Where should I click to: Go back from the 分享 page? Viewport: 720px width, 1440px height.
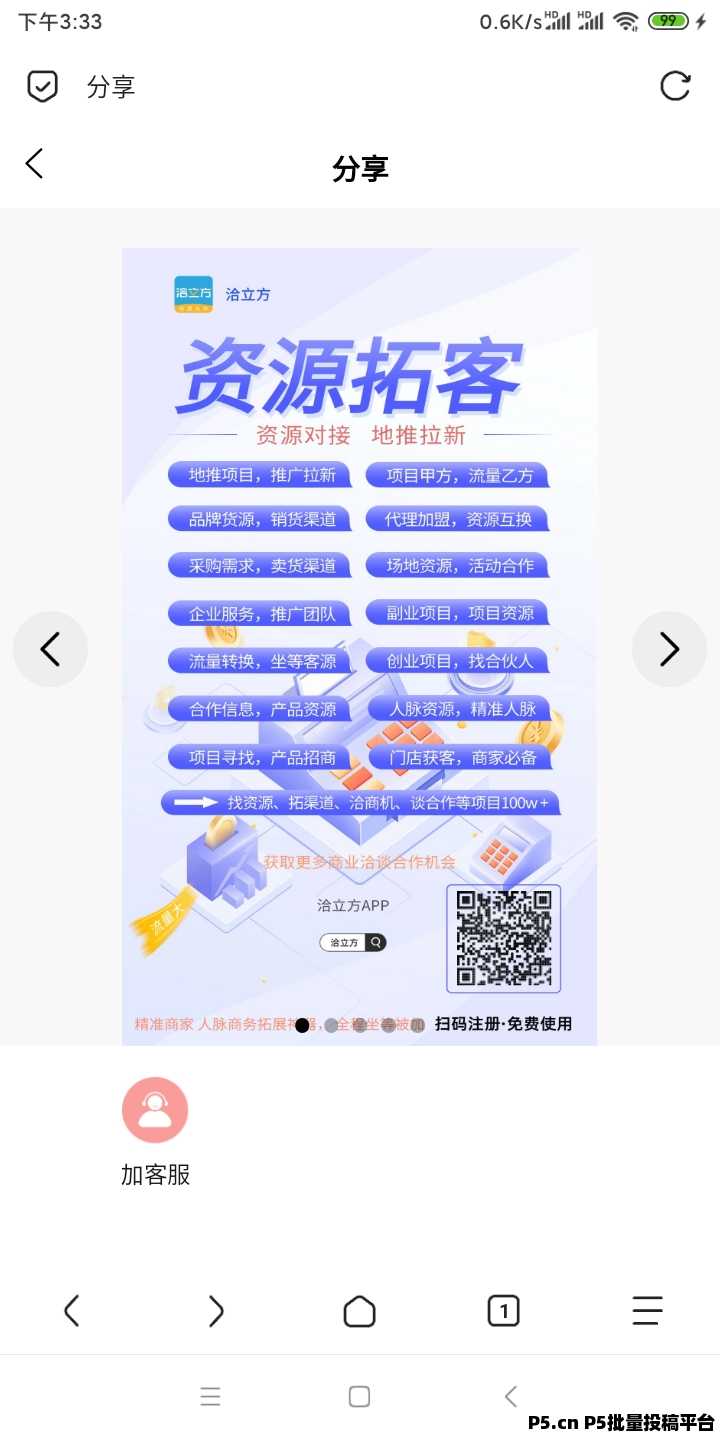[x=35, y=164]
